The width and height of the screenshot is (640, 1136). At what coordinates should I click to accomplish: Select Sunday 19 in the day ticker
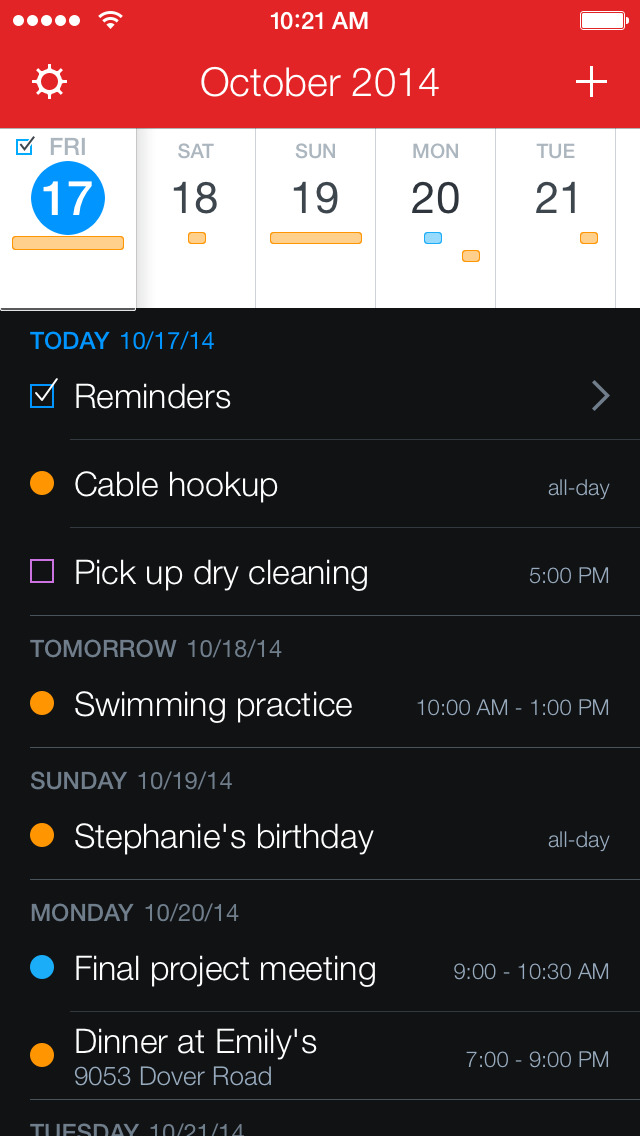(x=315, y=218)
